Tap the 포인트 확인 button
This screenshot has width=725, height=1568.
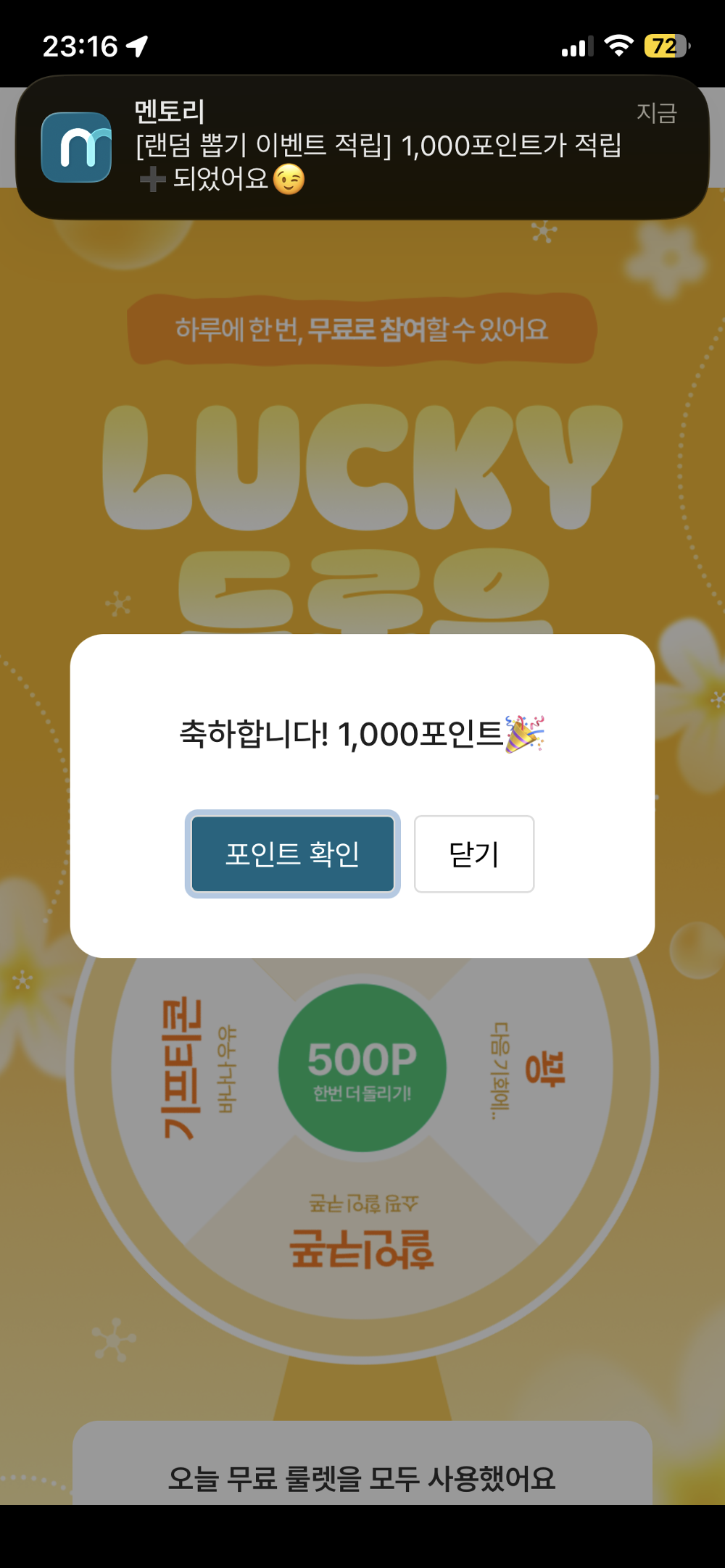293,854
